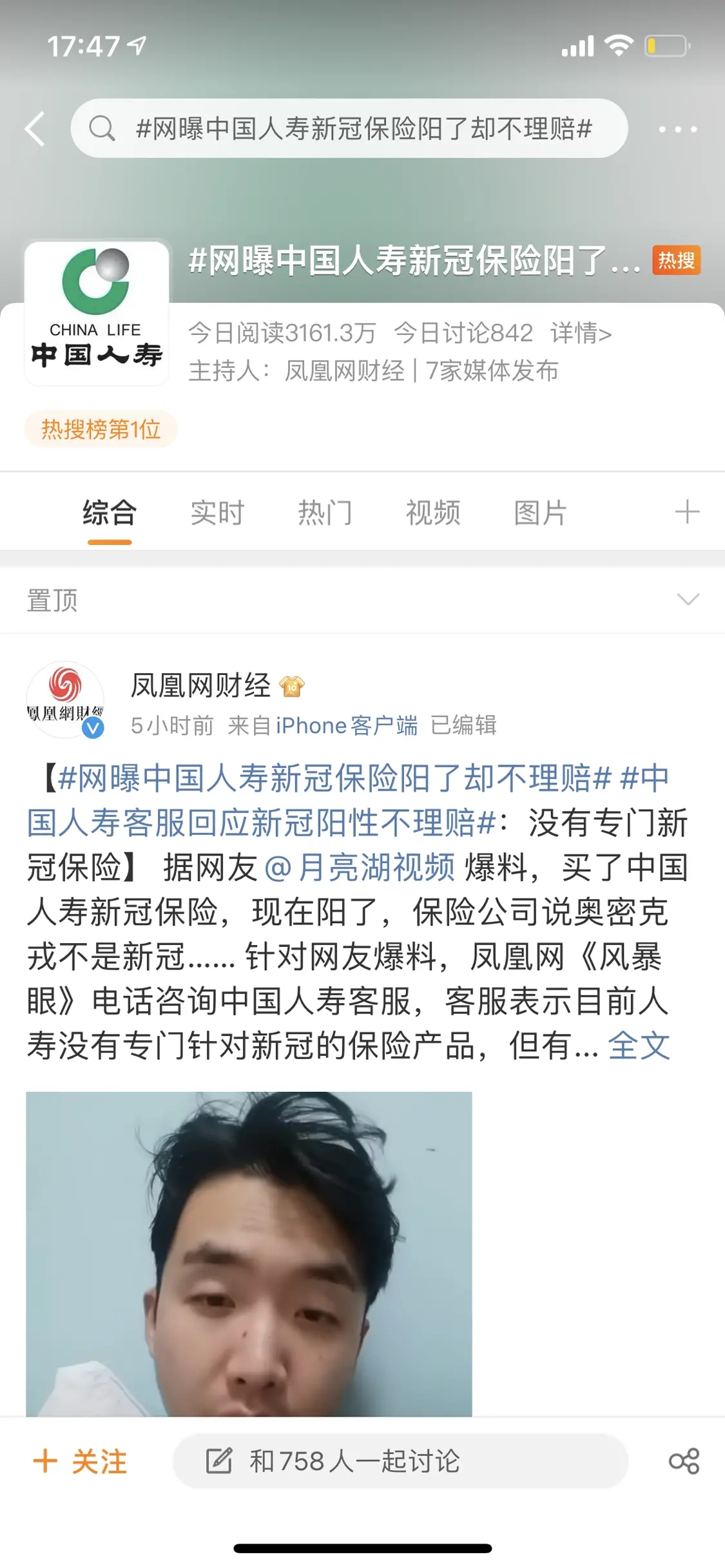The width and height of the screenshot is (725, 1568).
Task: Follow the topic with 关注
Action: point(81,1461)
